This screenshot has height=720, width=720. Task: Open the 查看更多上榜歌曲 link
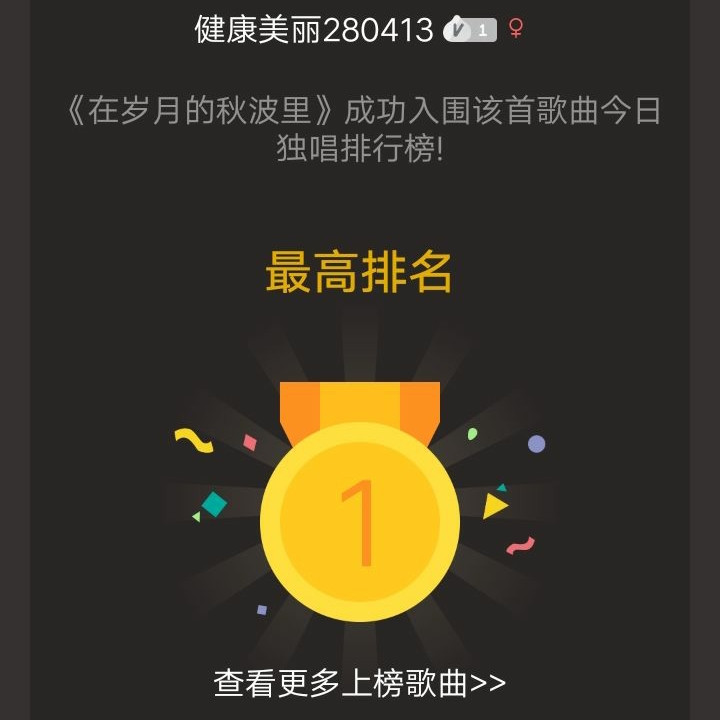pos(359,683)
